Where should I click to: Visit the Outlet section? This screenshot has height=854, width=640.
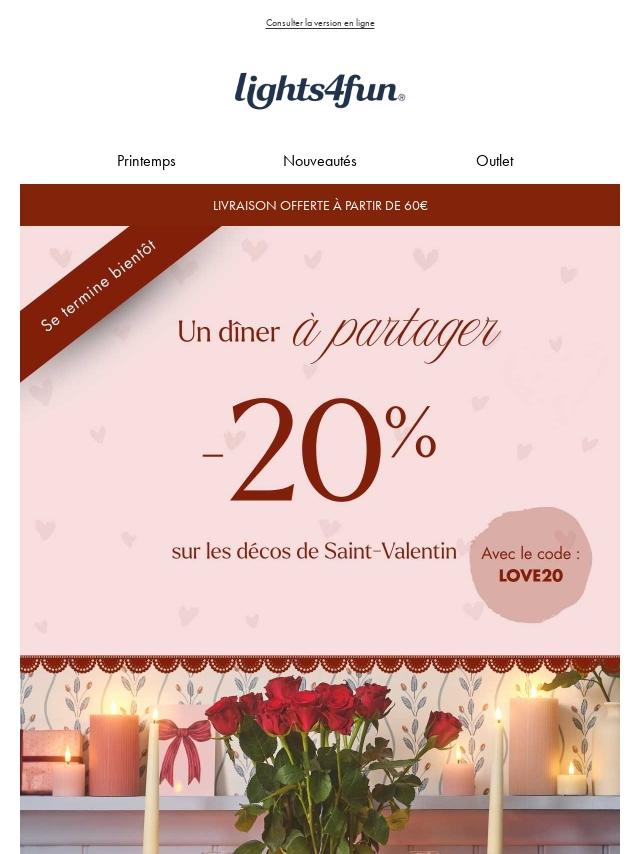coord(494,161)
